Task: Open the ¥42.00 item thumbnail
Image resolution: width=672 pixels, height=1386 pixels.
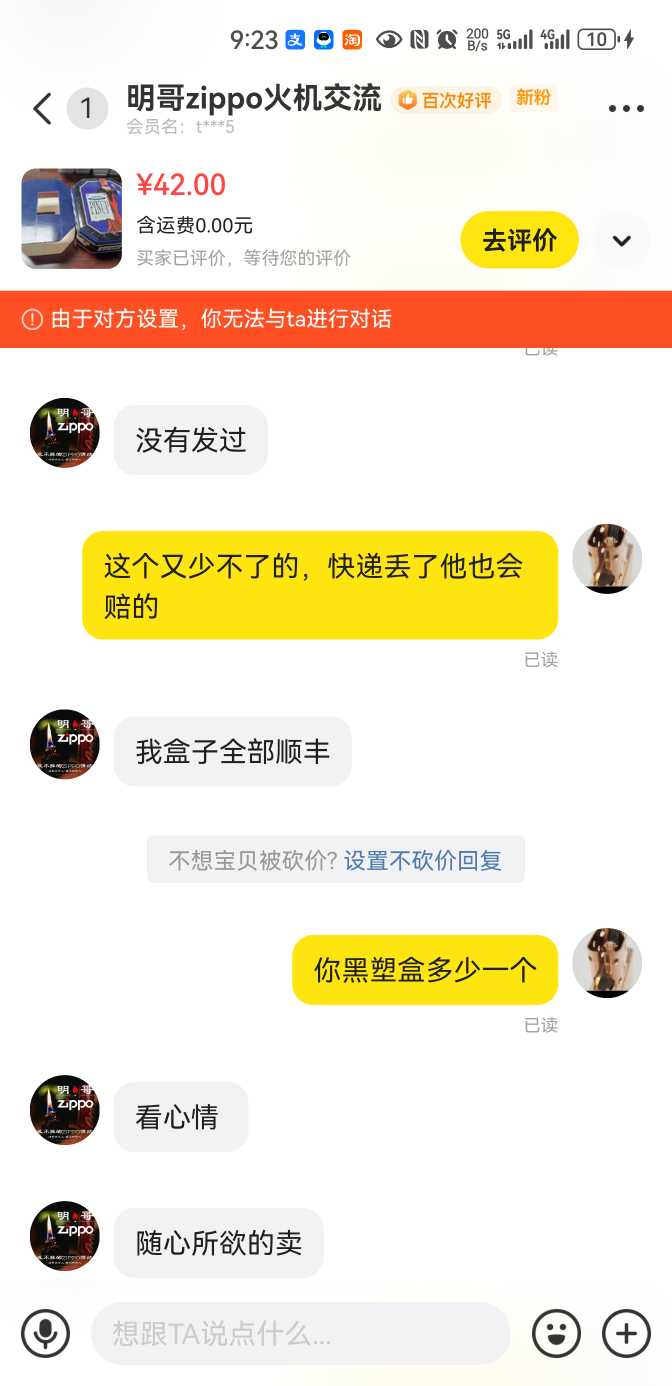Action: pyautogui.click(x=72, y=218)
